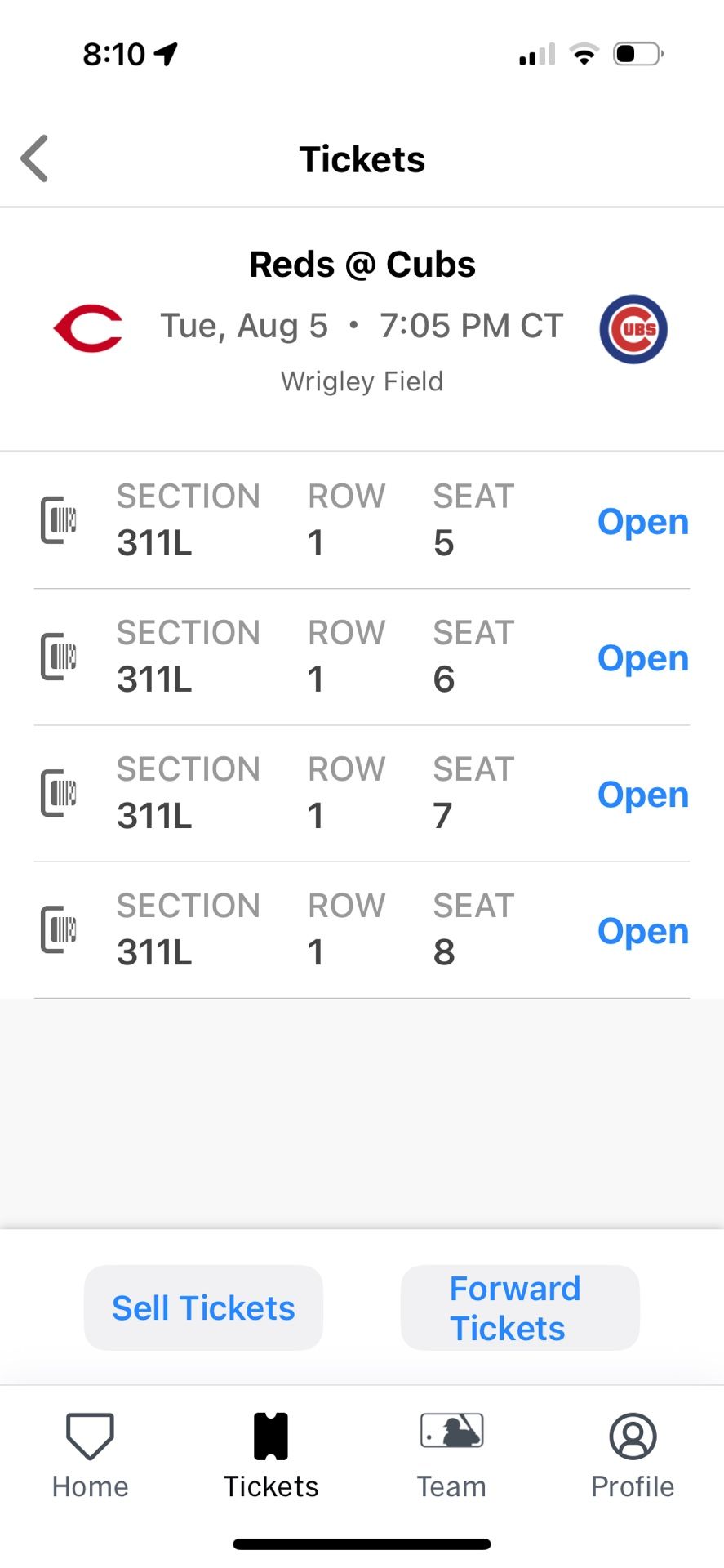Image resolution: width=724 pixels, height=1568 pixels.
Task: Open the ticket for Seat 5
Action: click(642, 521)
